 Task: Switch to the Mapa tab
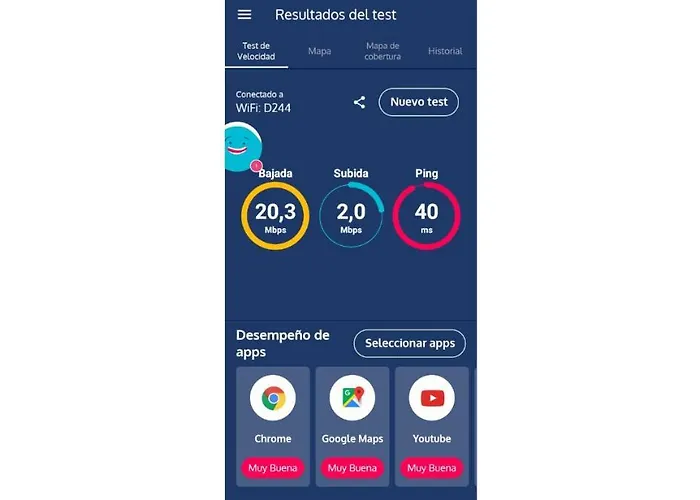[320, 51]
